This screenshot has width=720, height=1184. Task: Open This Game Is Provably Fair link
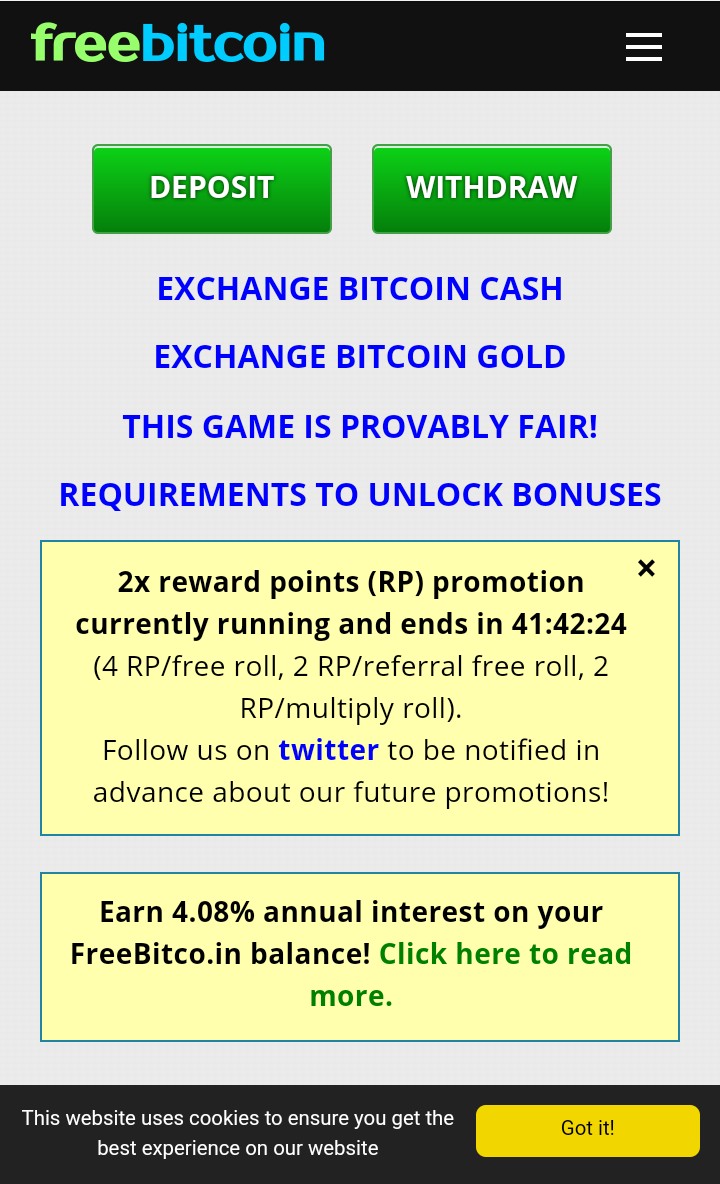tap(360, 427)
